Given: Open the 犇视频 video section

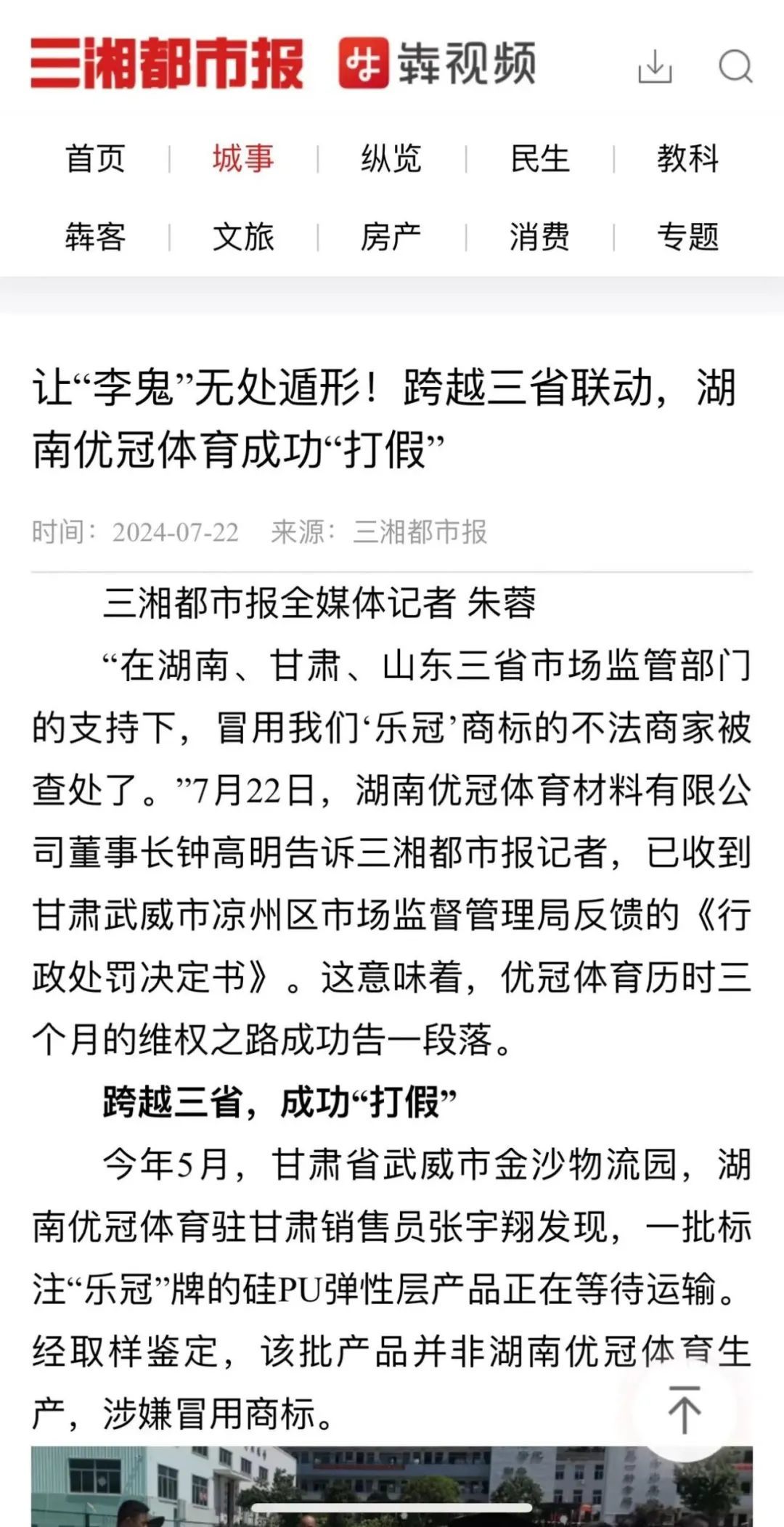Looking at the screenshot, I should click(438, 64).
